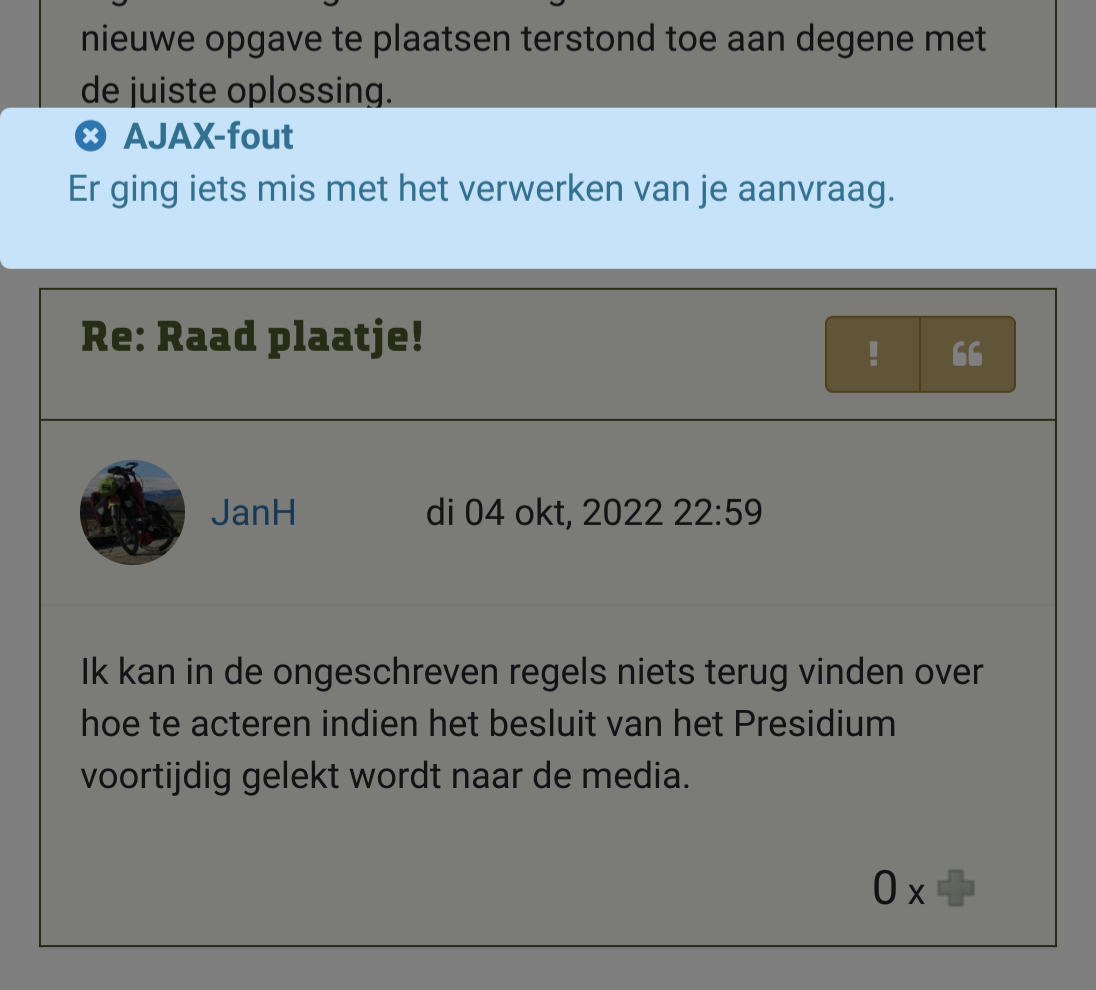Quote JanH's Raad plaatje reply
The height and width of the screenshot is (990, 1096).
pos(967,354)
